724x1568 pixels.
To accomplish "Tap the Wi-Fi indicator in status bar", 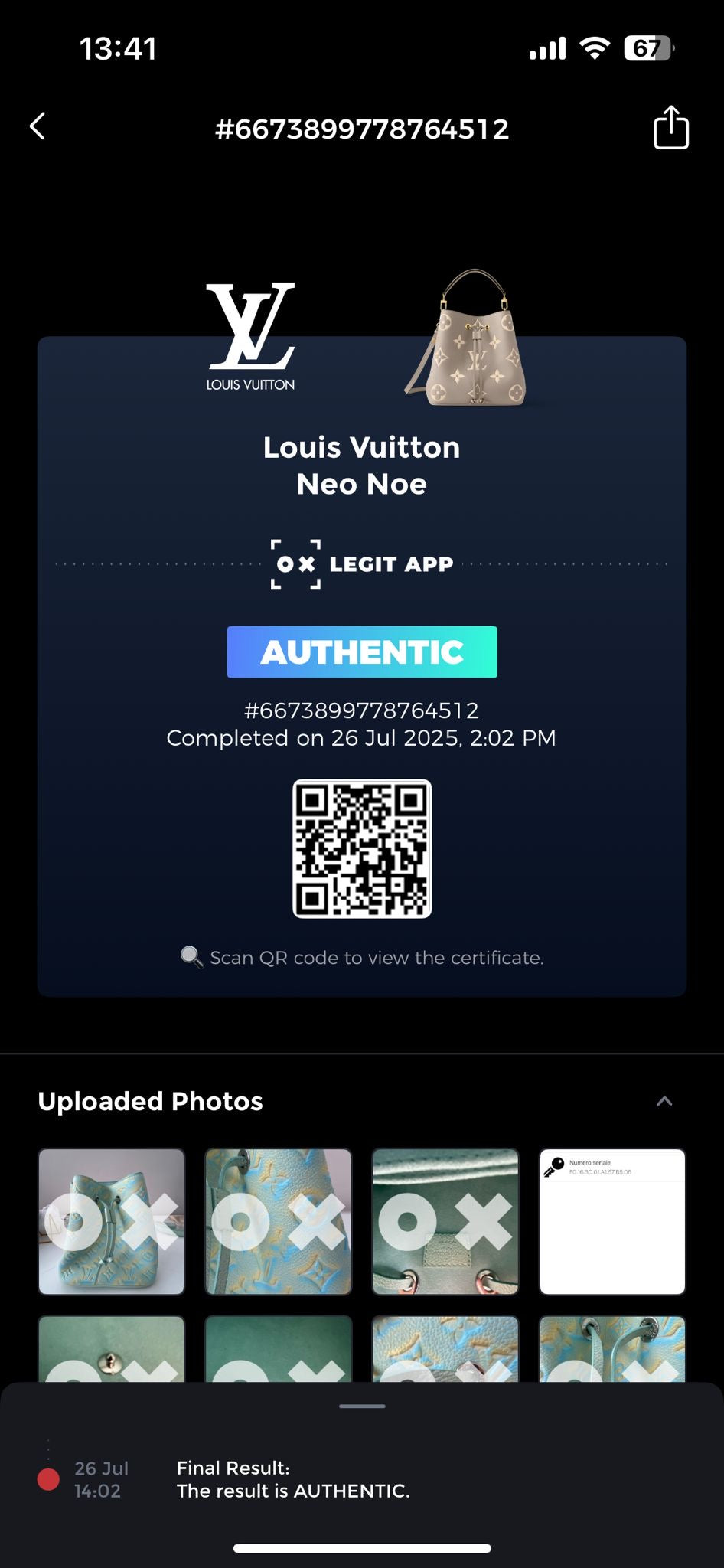I will (x=595, y=48).
